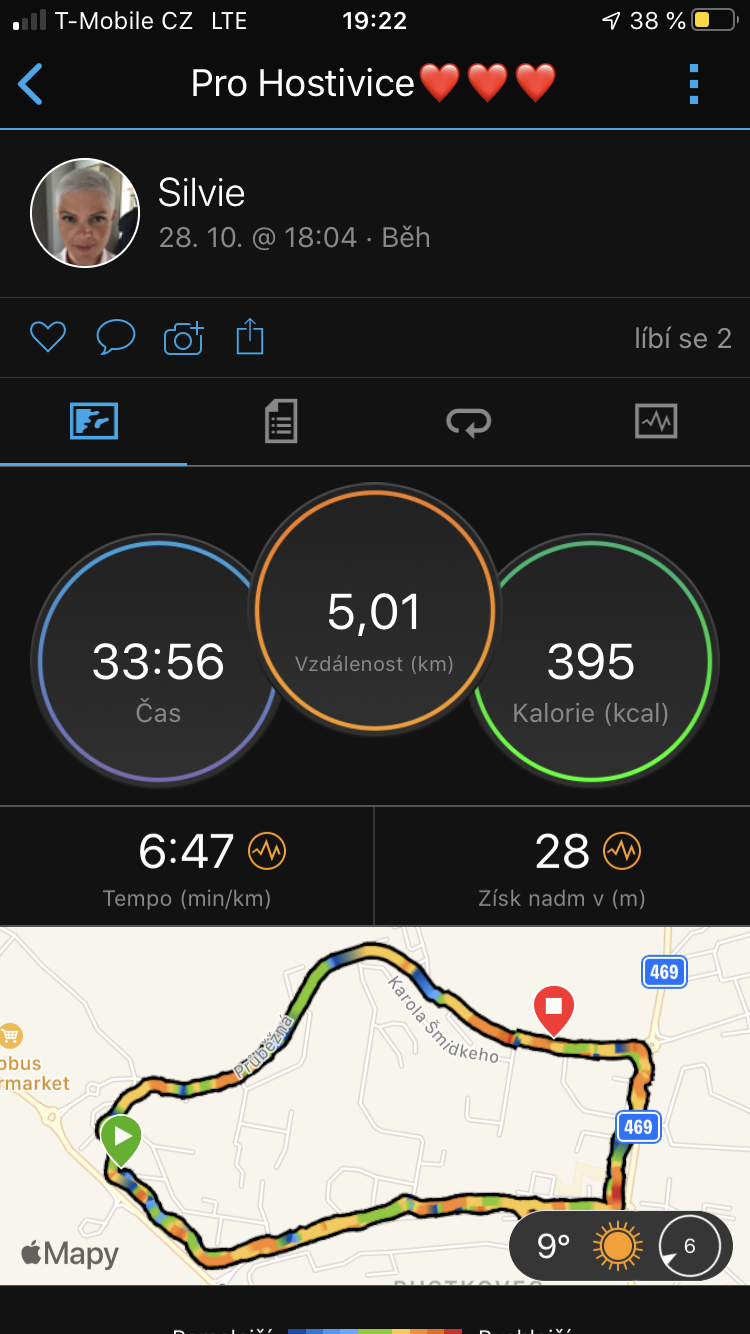Go back with the top-left arrow

[x=31, y=84]
